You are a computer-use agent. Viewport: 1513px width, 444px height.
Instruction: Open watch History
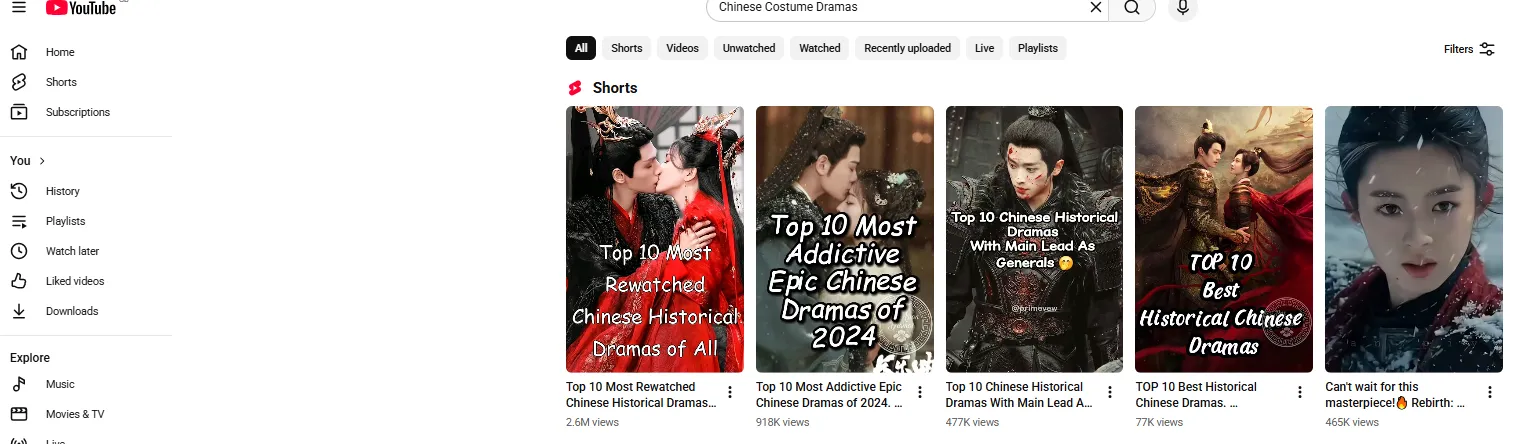(x=62, y=191)
